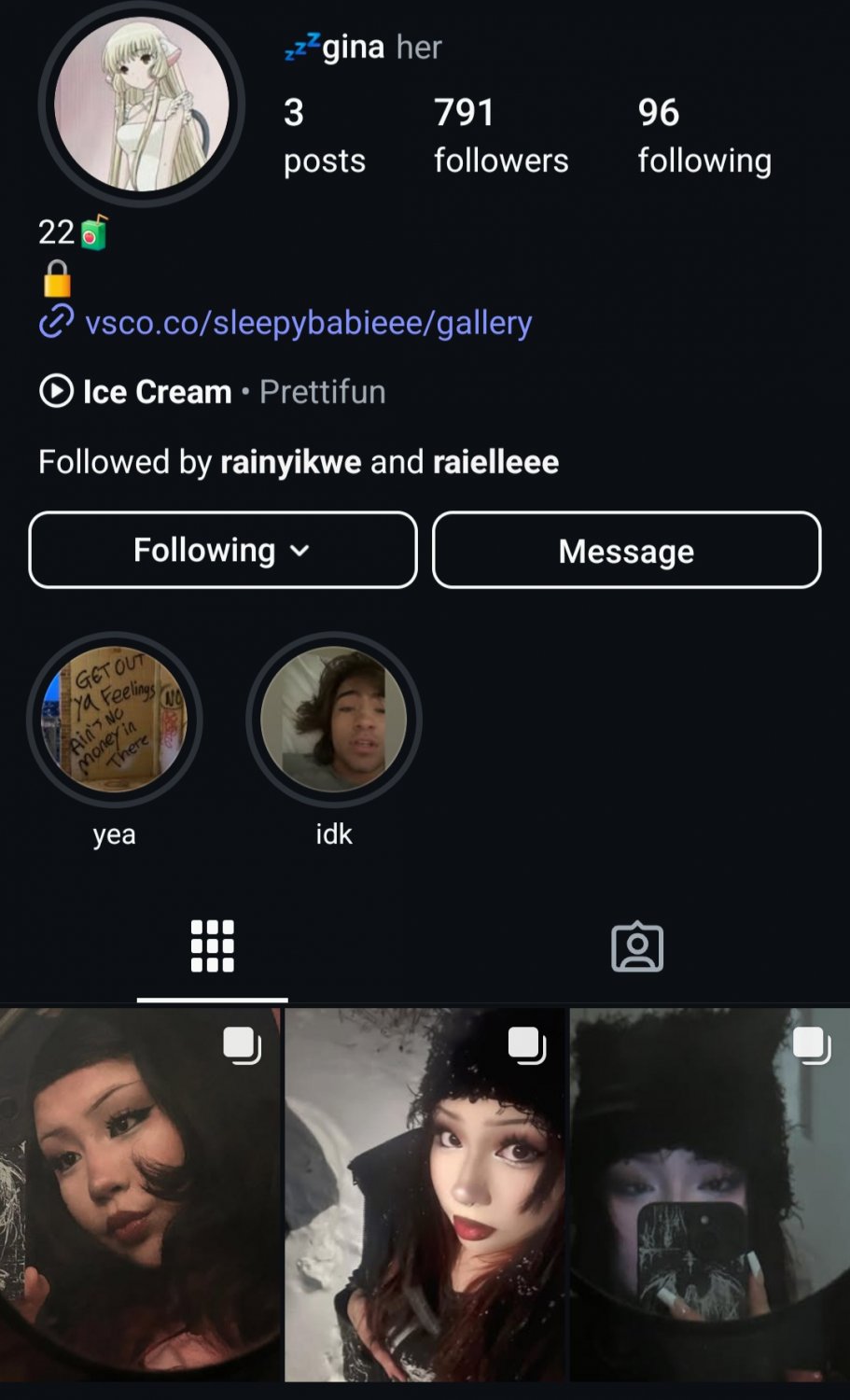Screen dimensions: 850x1400
Task: Switch to the posts grid tab
Action: (x=212, y=947)
